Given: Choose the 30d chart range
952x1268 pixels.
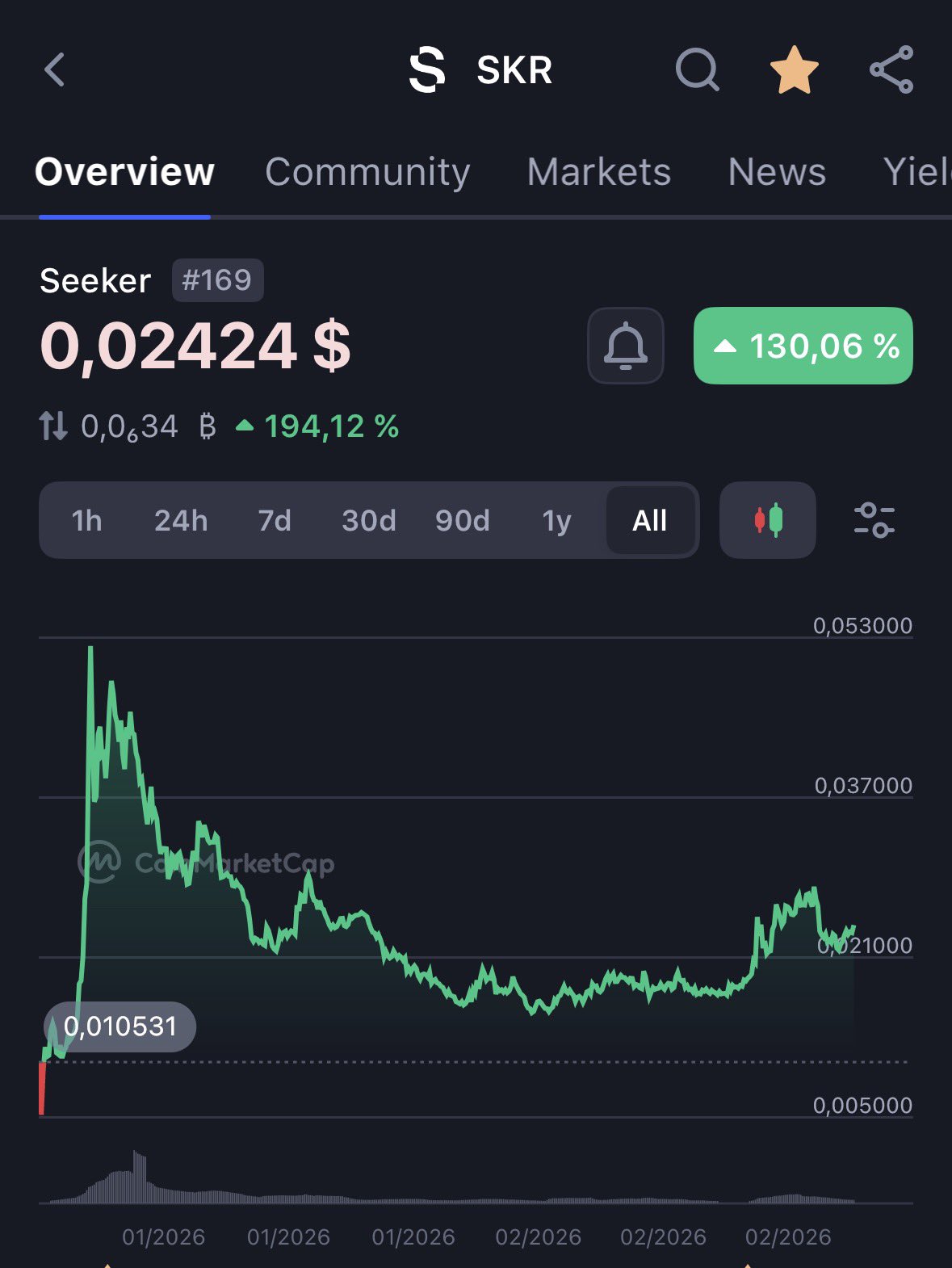Looking at the screenshot, I should pos(368,521).
